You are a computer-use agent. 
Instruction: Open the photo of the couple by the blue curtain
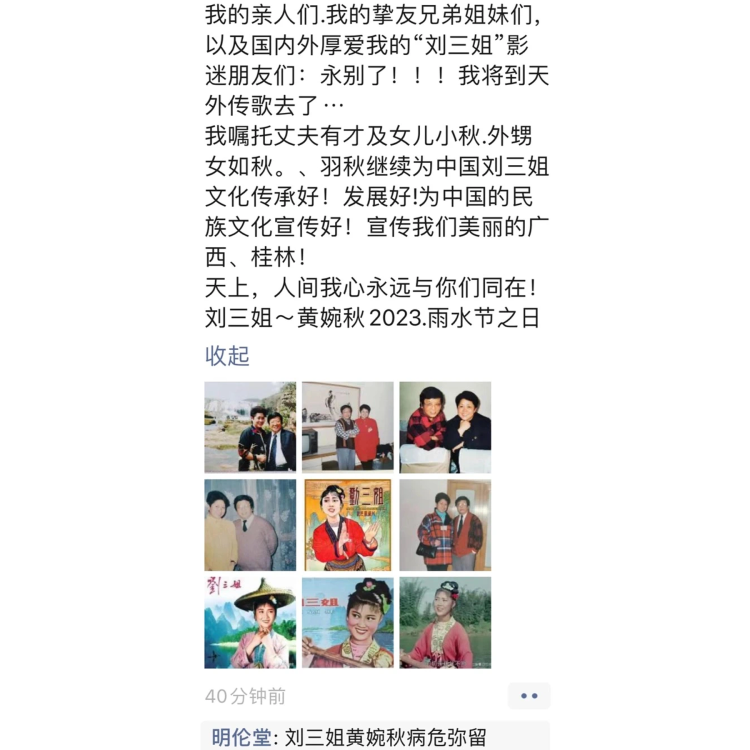point(250,524)
